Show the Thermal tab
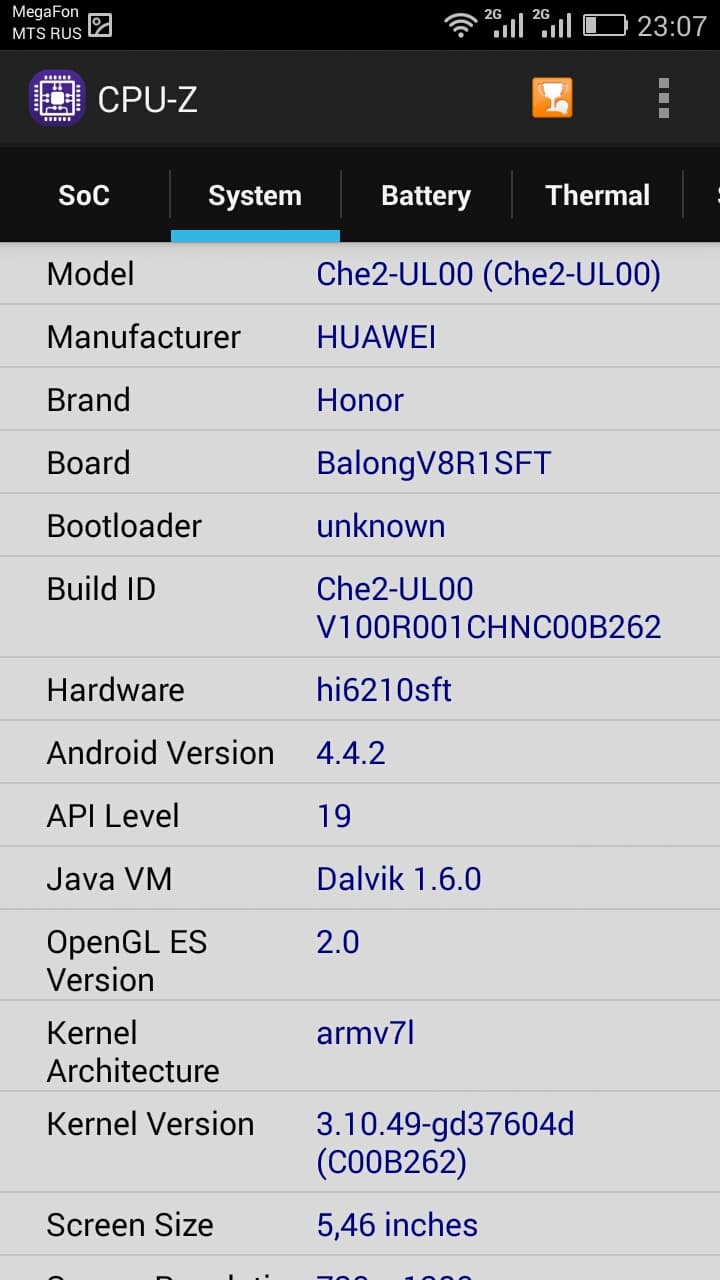The width and height of the screenshot is (720, 1280). (x=597, y=195)
